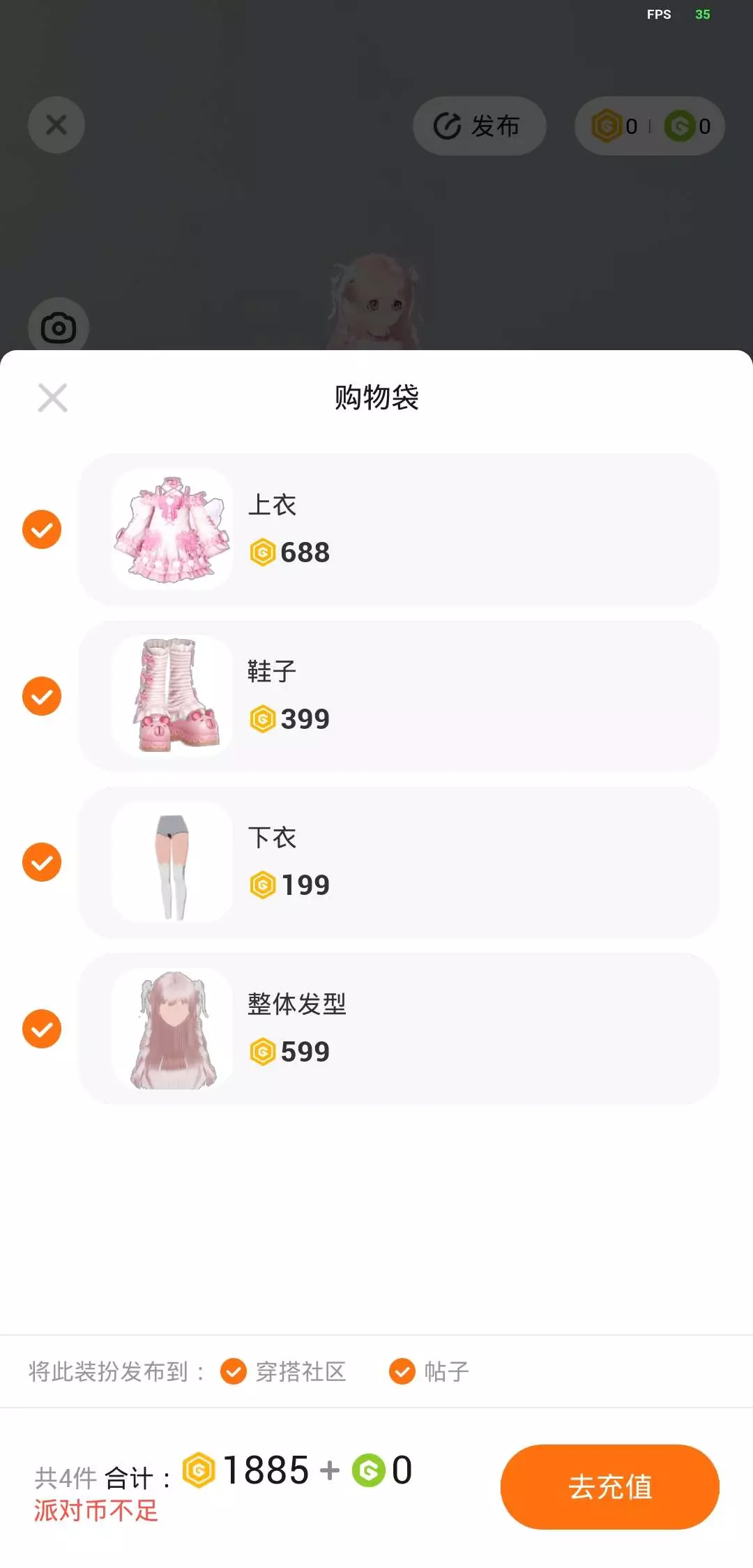
Task: Close the 购物袋 shopping bag sheet
Action: [x=52, y=398]
